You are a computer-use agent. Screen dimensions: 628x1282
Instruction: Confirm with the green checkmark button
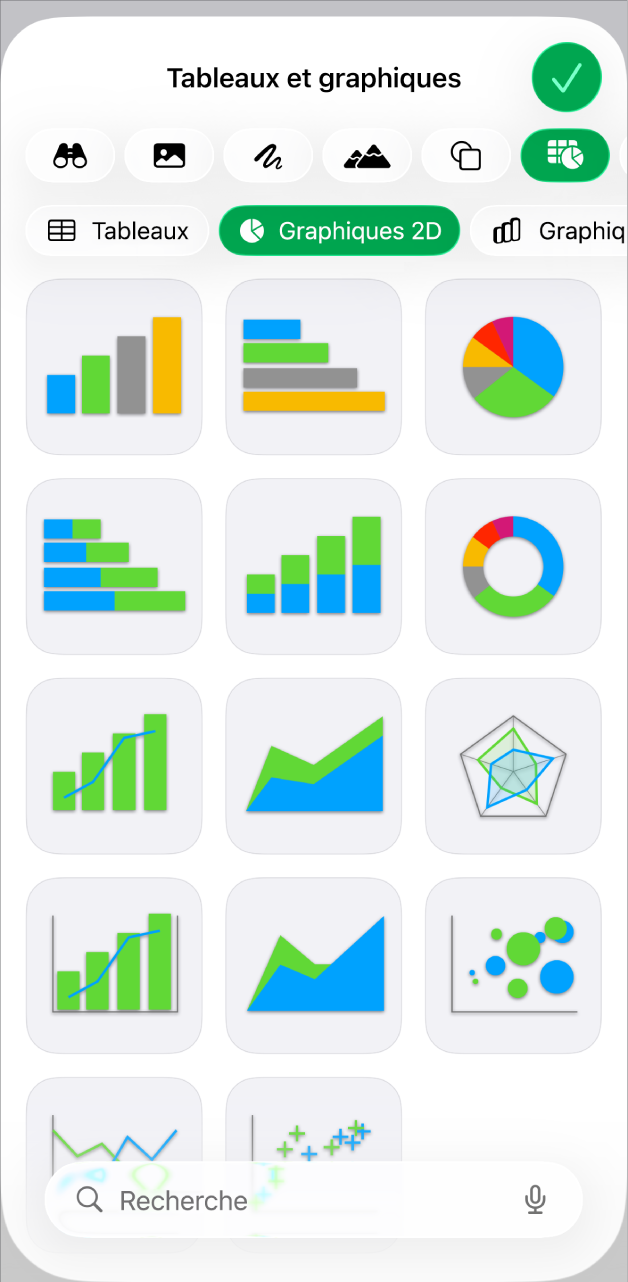pos(566,77)
